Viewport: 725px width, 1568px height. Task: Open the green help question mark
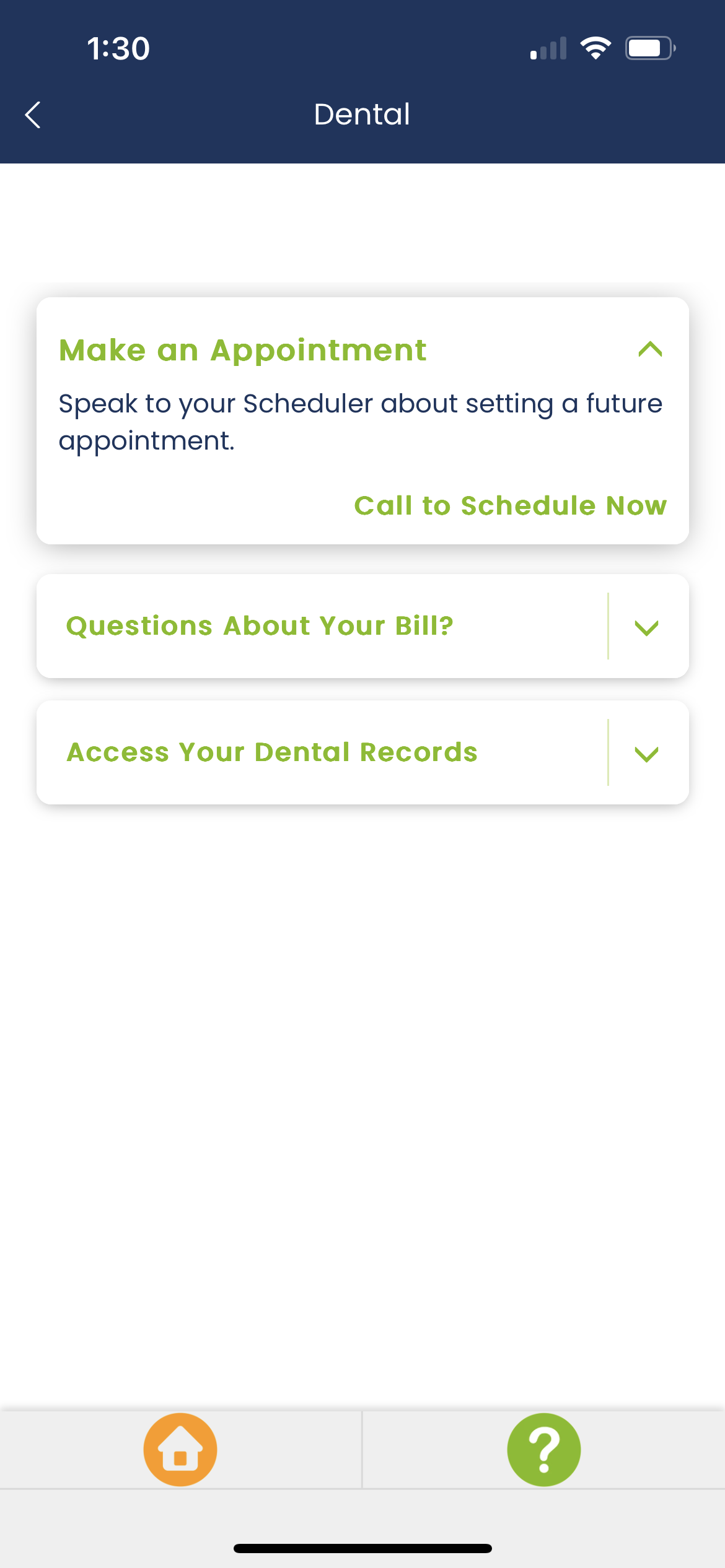coord(543,1450)
